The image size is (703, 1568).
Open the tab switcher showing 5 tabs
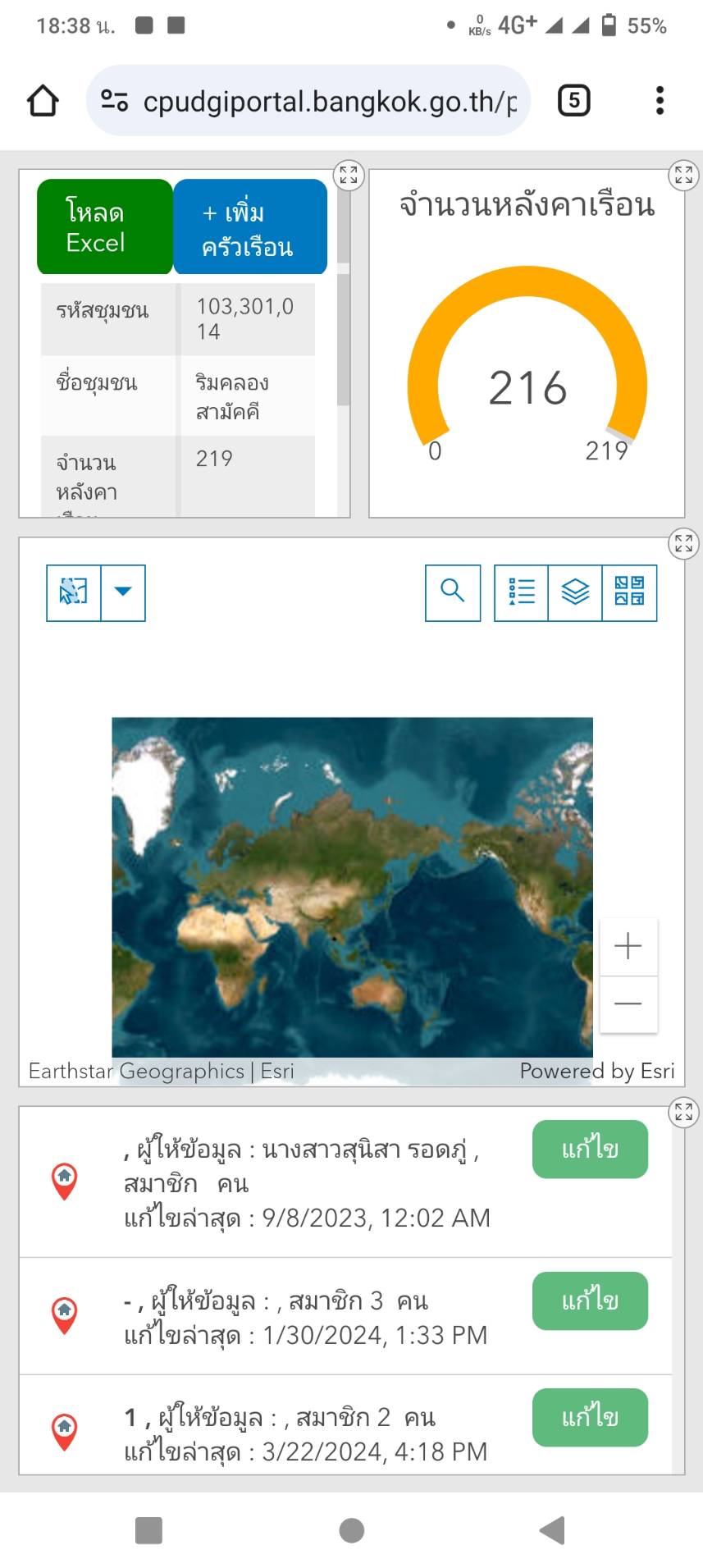pyautogui.click(x=573, y=101)
